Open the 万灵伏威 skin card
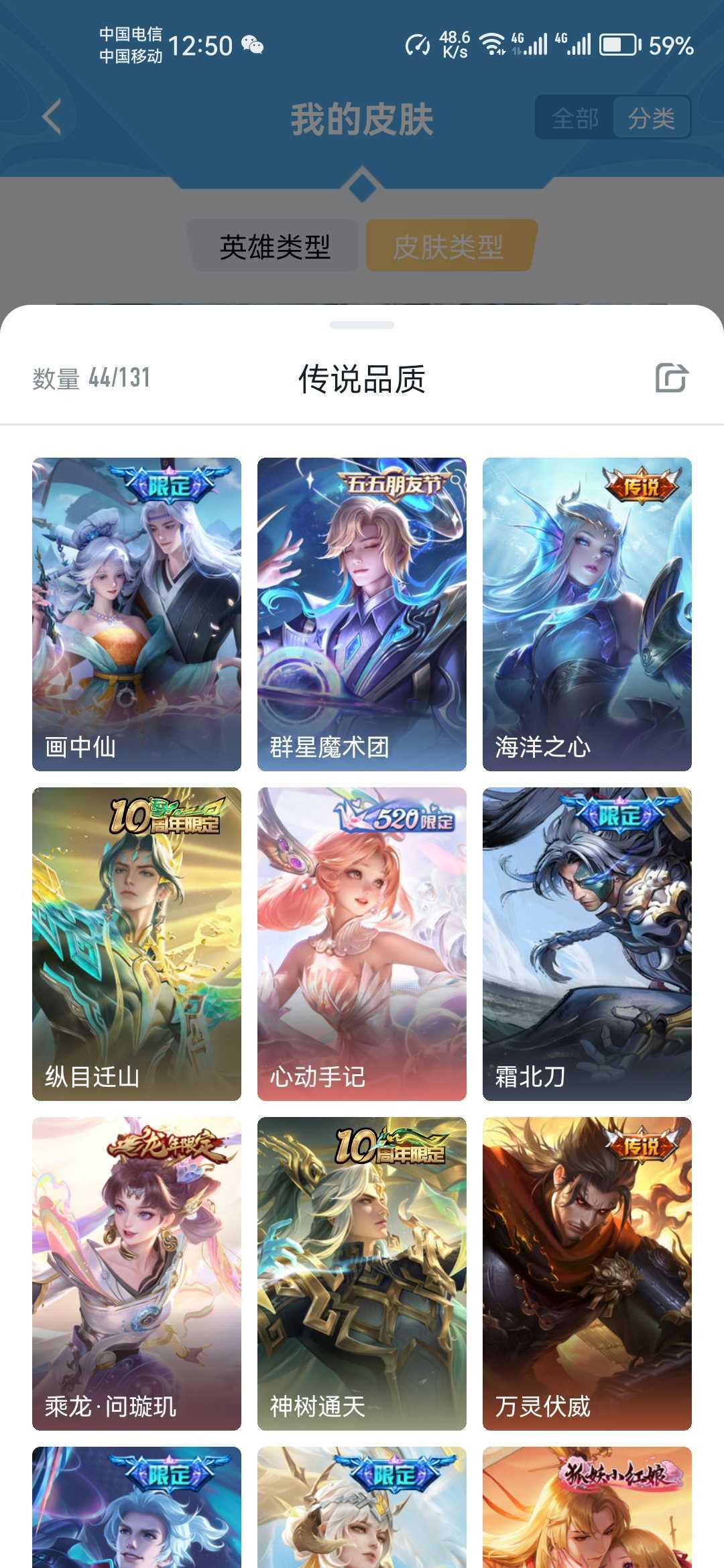 587,1273
